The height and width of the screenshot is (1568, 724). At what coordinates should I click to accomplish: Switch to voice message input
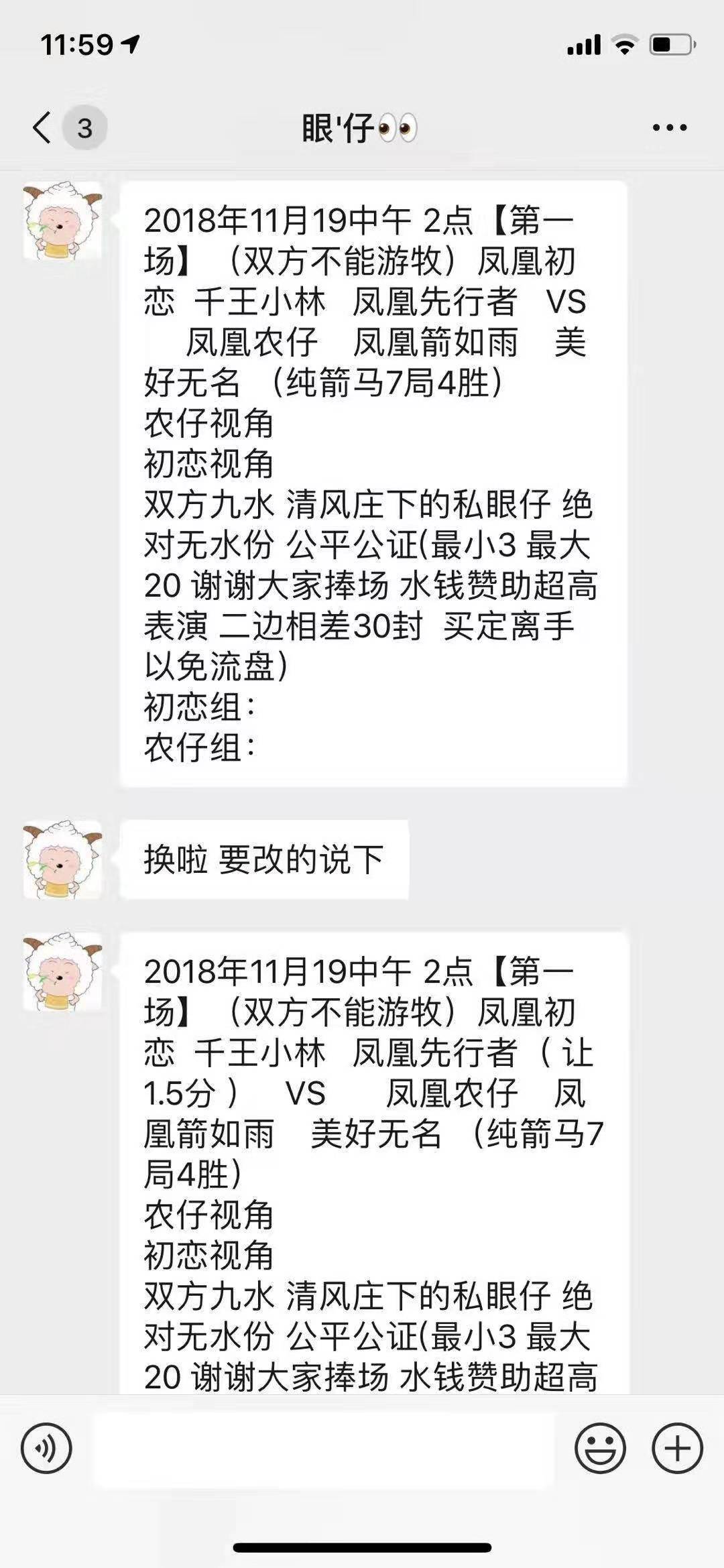pyautogui.click(x=46, y=1448)
